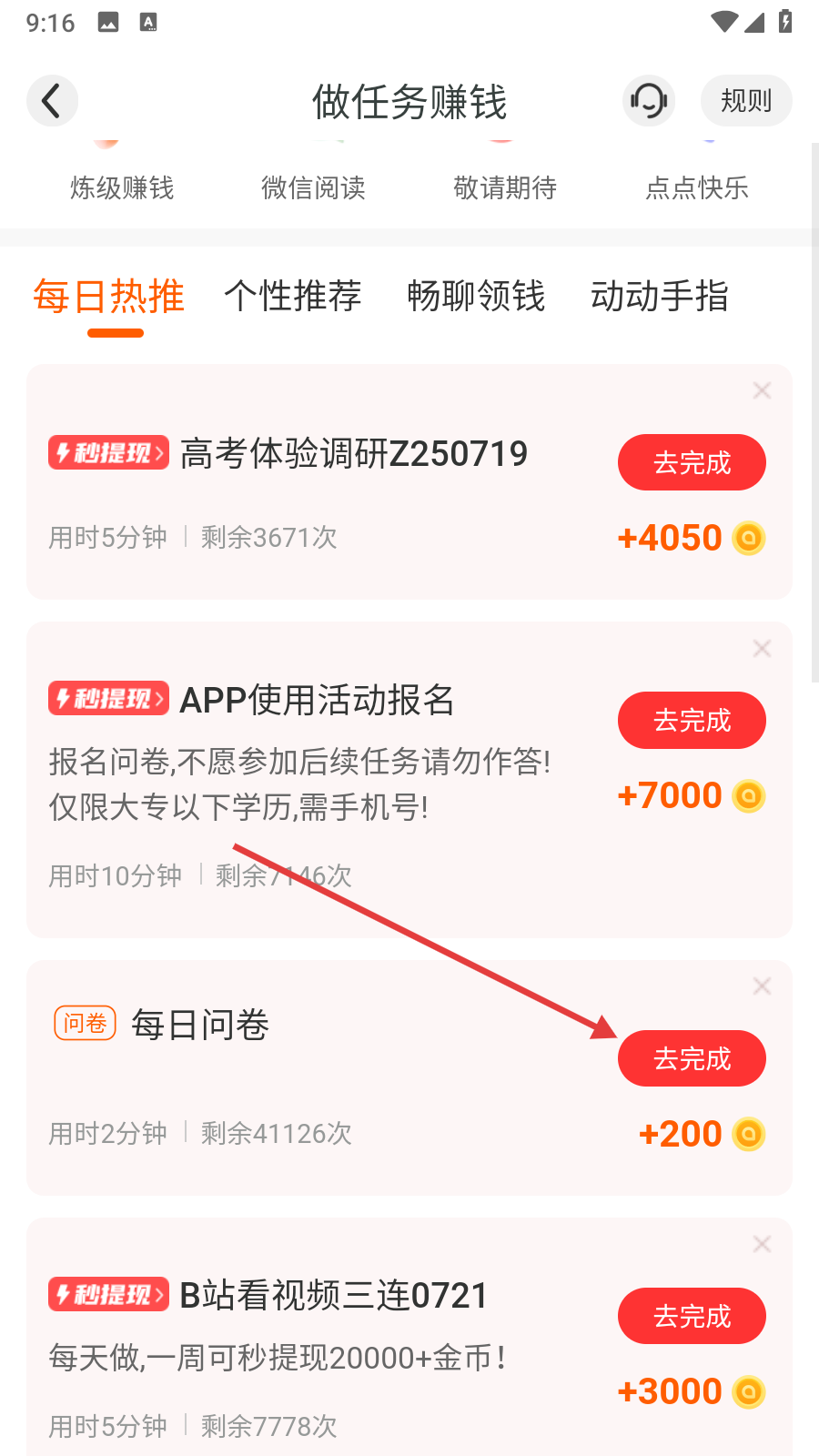Image resolution: width=819 pixels, height=1456 pixels.
Task: Tap 去完成 for 高考体验调研Z250719
Action: (692, 462)
